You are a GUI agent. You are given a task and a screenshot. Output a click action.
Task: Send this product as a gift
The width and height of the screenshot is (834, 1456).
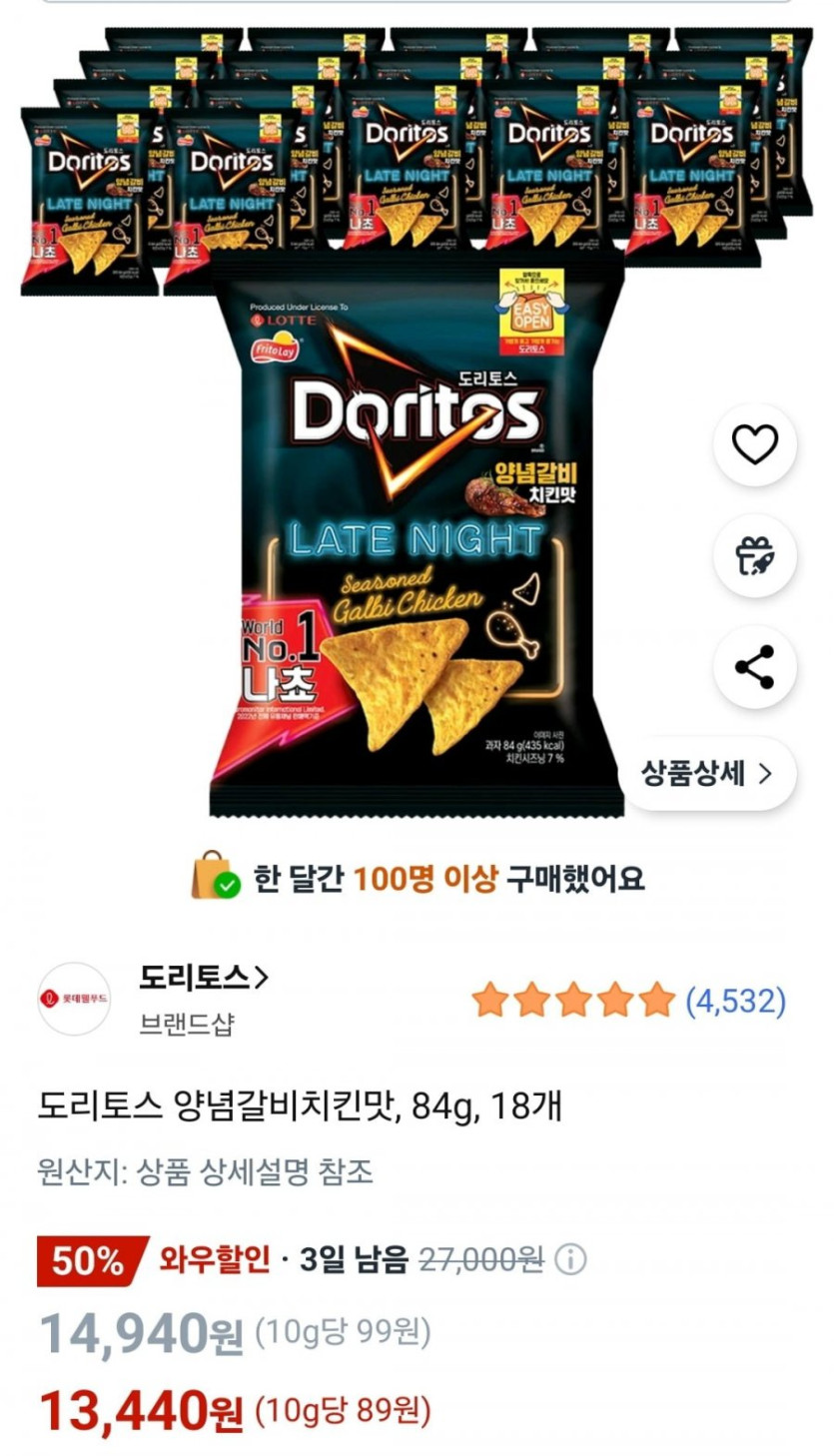754,556
